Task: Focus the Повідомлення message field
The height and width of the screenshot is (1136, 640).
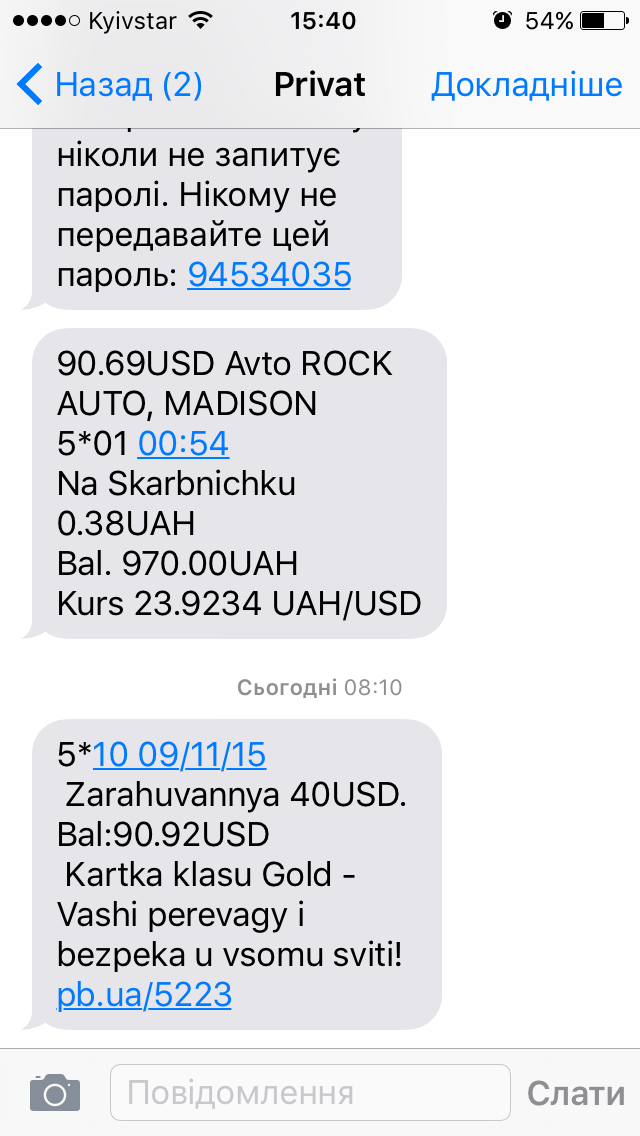Action: pyautogui.click(x=310, y=1093)
